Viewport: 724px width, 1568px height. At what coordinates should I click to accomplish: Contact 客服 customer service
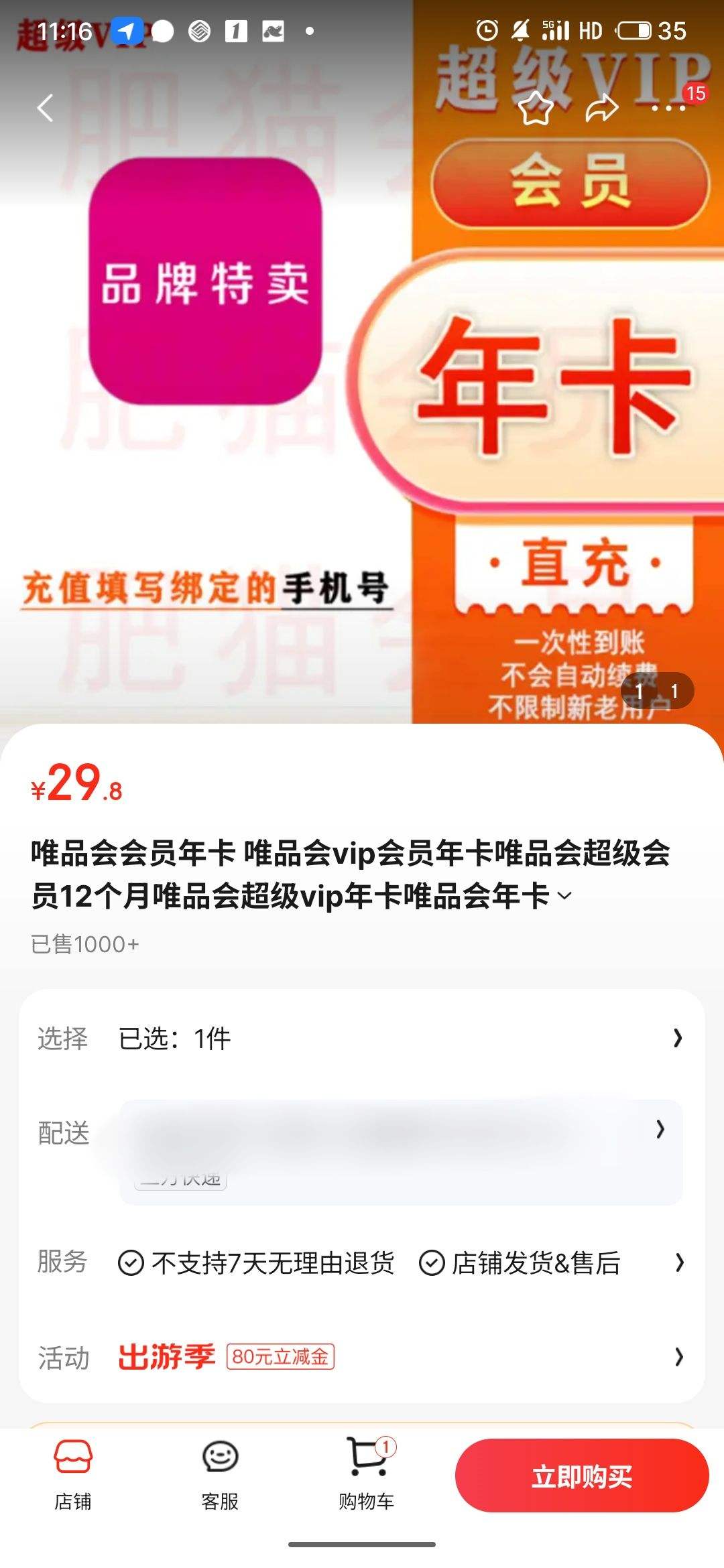tap(220, 1475)
